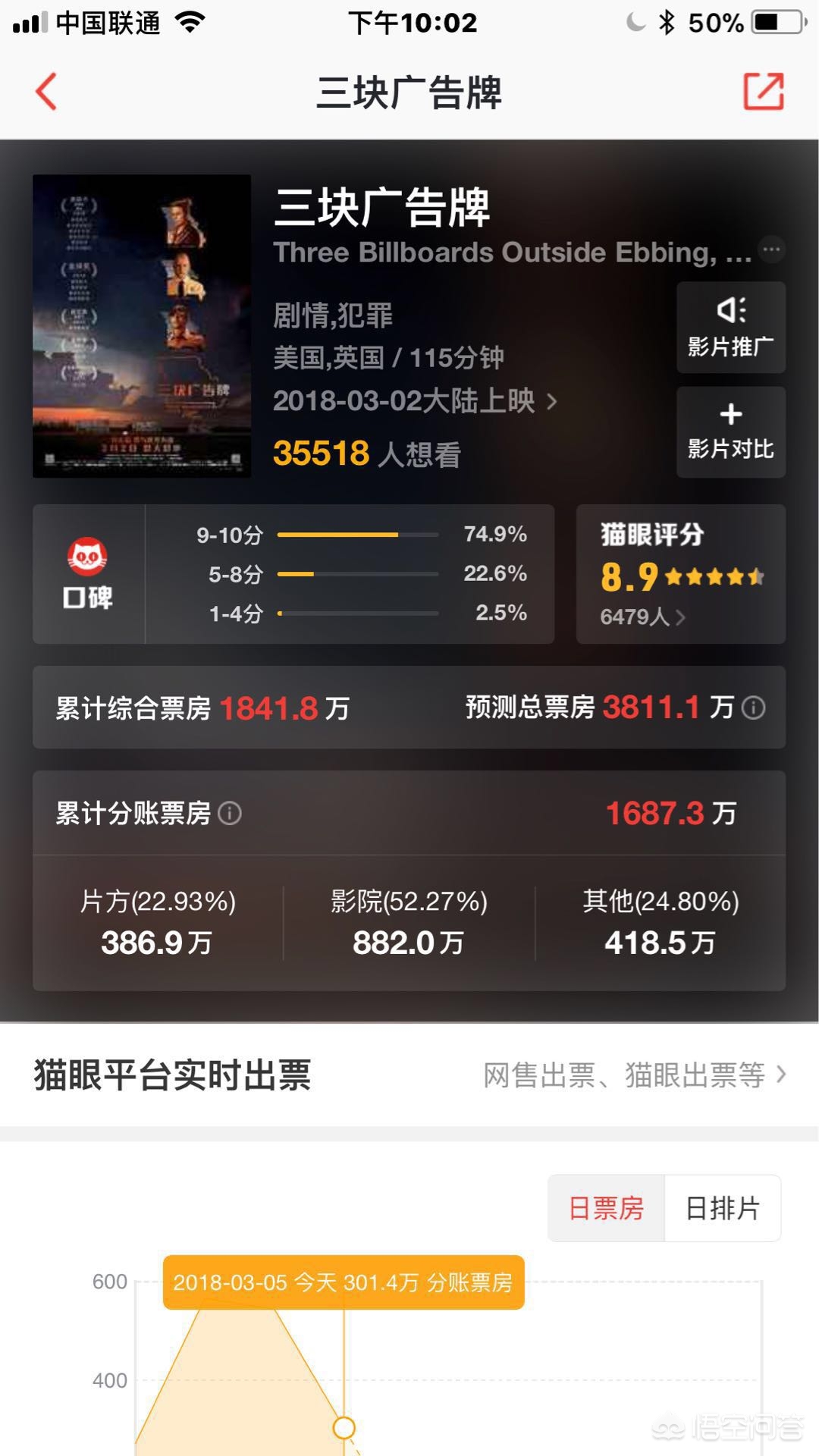Image resolution: width=819 pixels, height=1456 pixels.
Task: Add movie to 影片对比 comparison
Action: coord(730,432)
